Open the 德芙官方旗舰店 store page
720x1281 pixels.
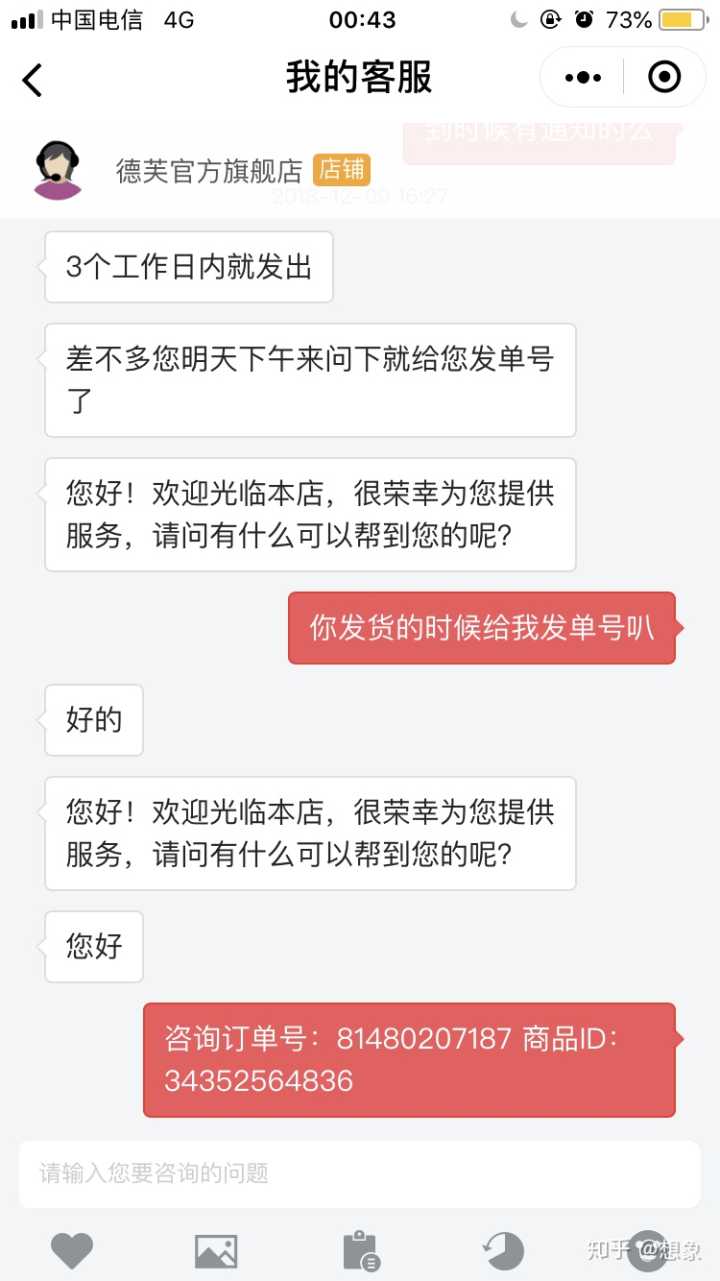click(x=209, y=171)
